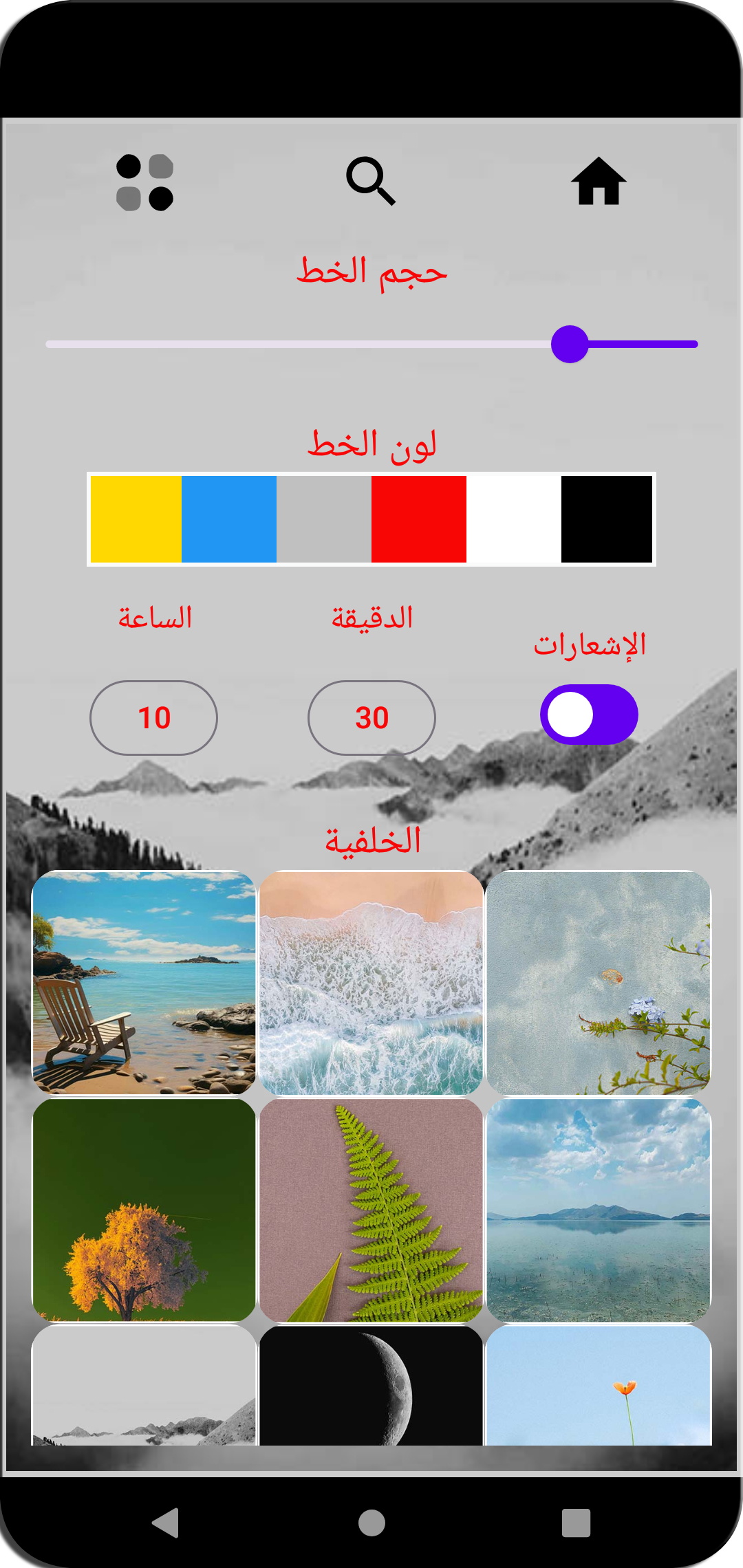This screenshot has height=1568, width=743.
Task: Pick the calm lake background
Action: pos(599,1210)
